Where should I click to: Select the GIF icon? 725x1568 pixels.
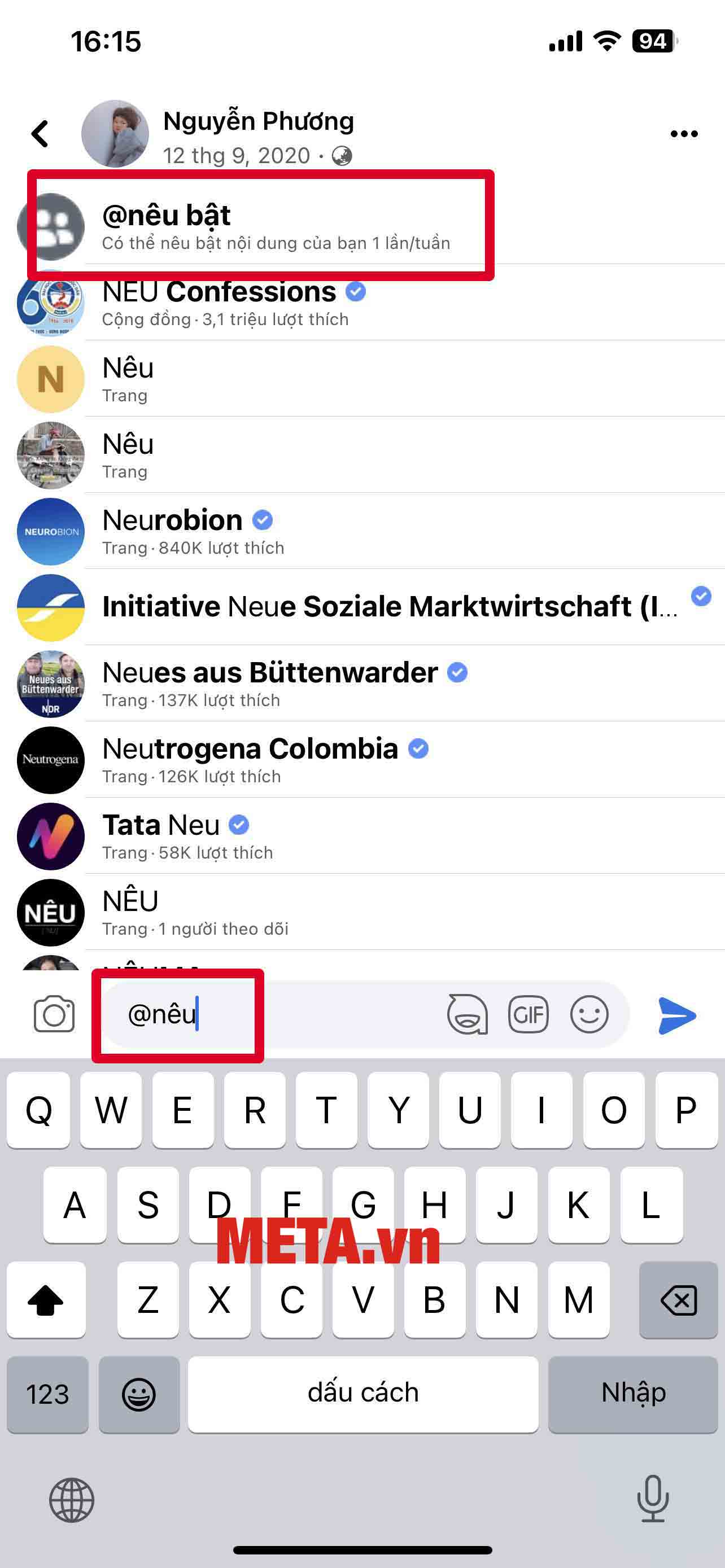pos(527,1014)
